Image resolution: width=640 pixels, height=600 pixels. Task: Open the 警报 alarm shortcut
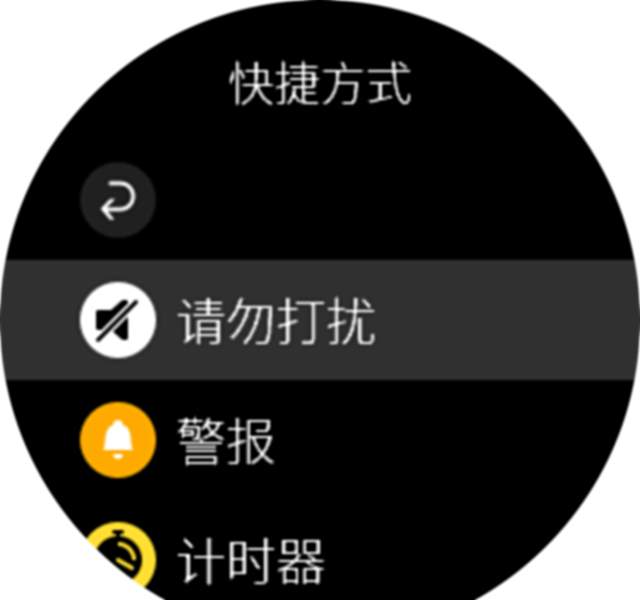coord(225,440)
